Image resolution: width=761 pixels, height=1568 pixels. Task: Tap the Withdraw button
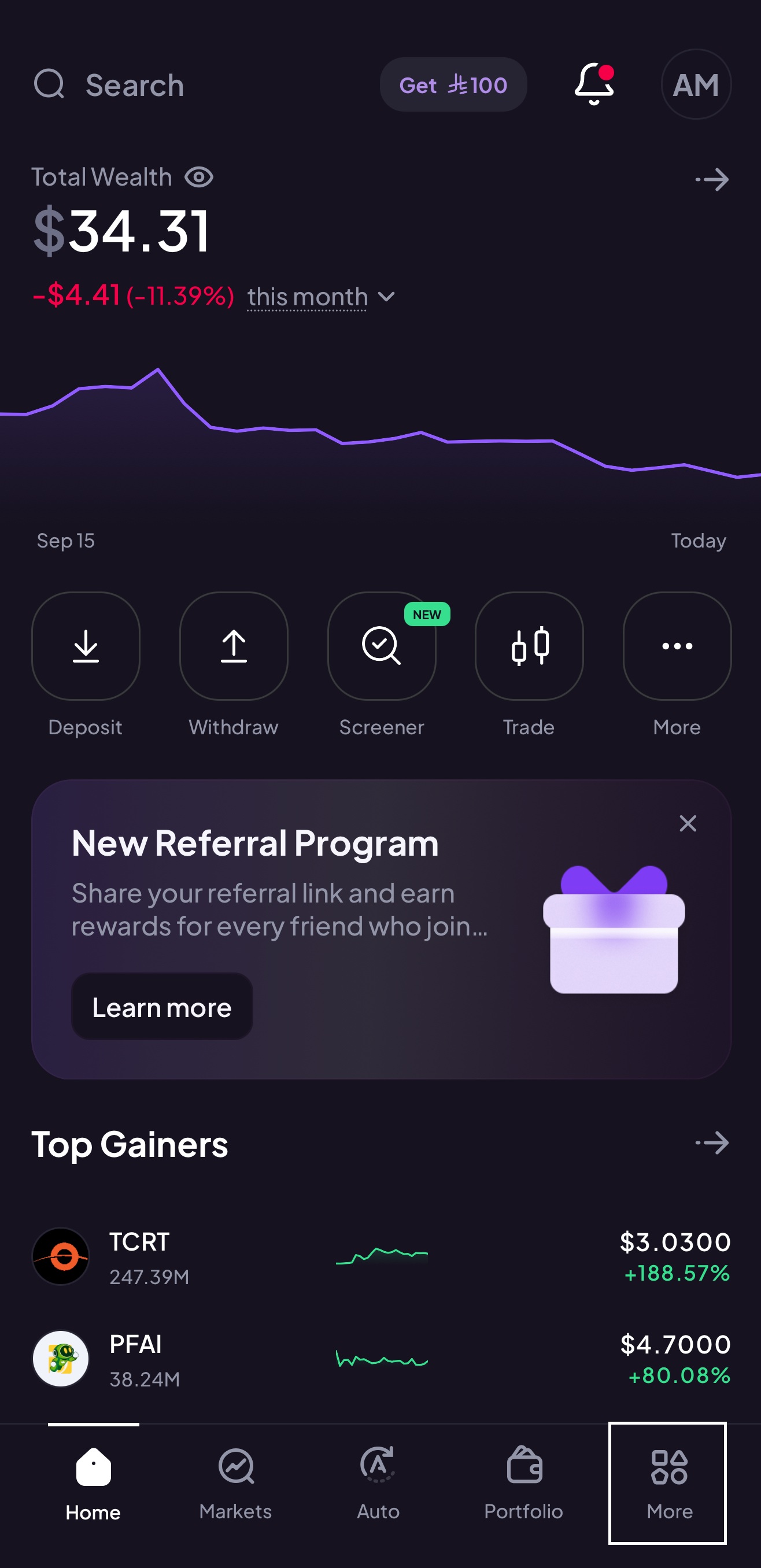(x=234, y=664)
